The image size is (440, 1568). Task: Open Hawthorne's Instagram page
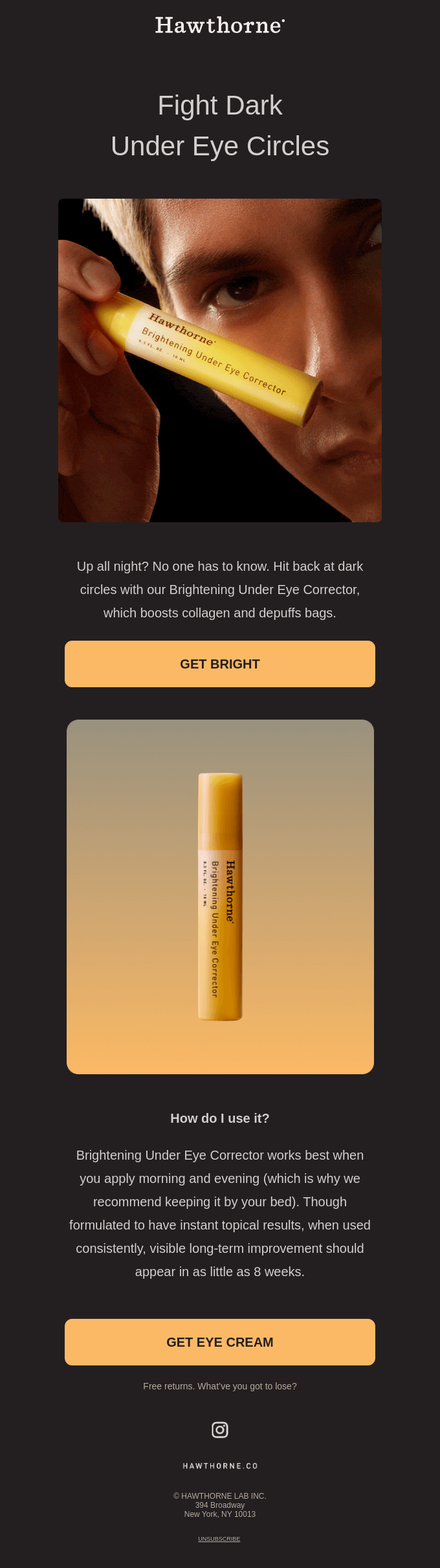(x=220, y=1430)
